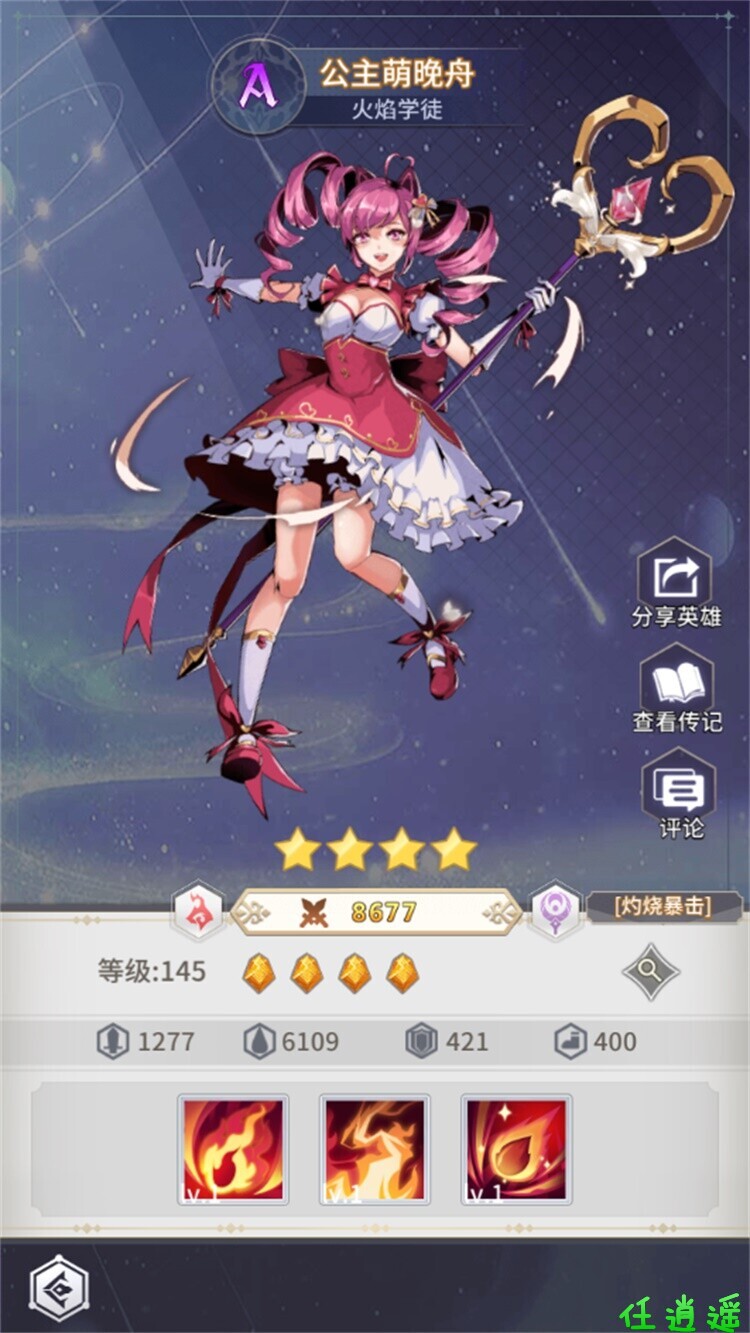Tap the purple trait icon beside 灼烧暴击
750x1333 pixels.
555,911
